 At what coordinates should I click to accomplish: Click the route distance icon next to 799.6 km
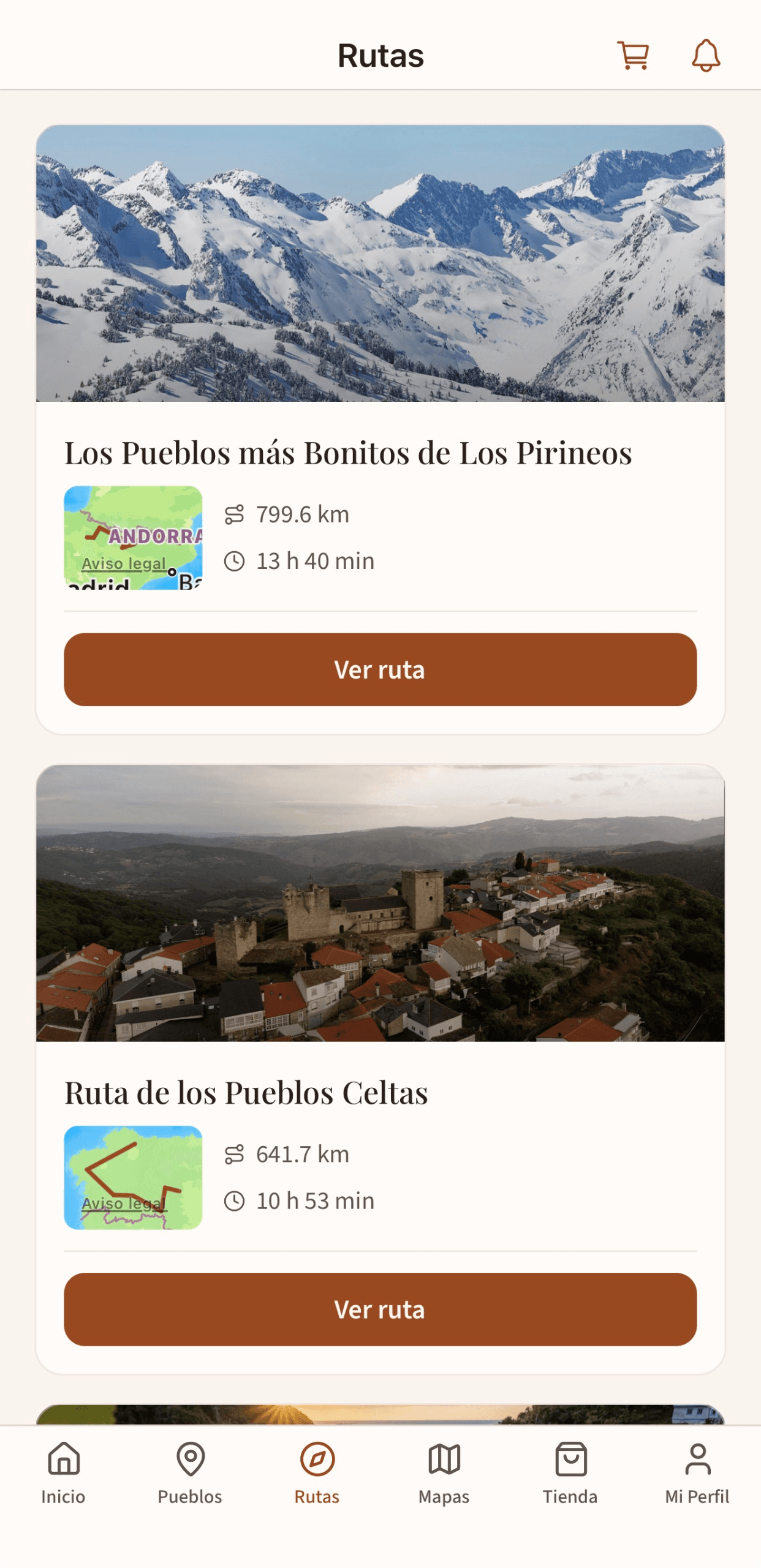click(235, 514)
